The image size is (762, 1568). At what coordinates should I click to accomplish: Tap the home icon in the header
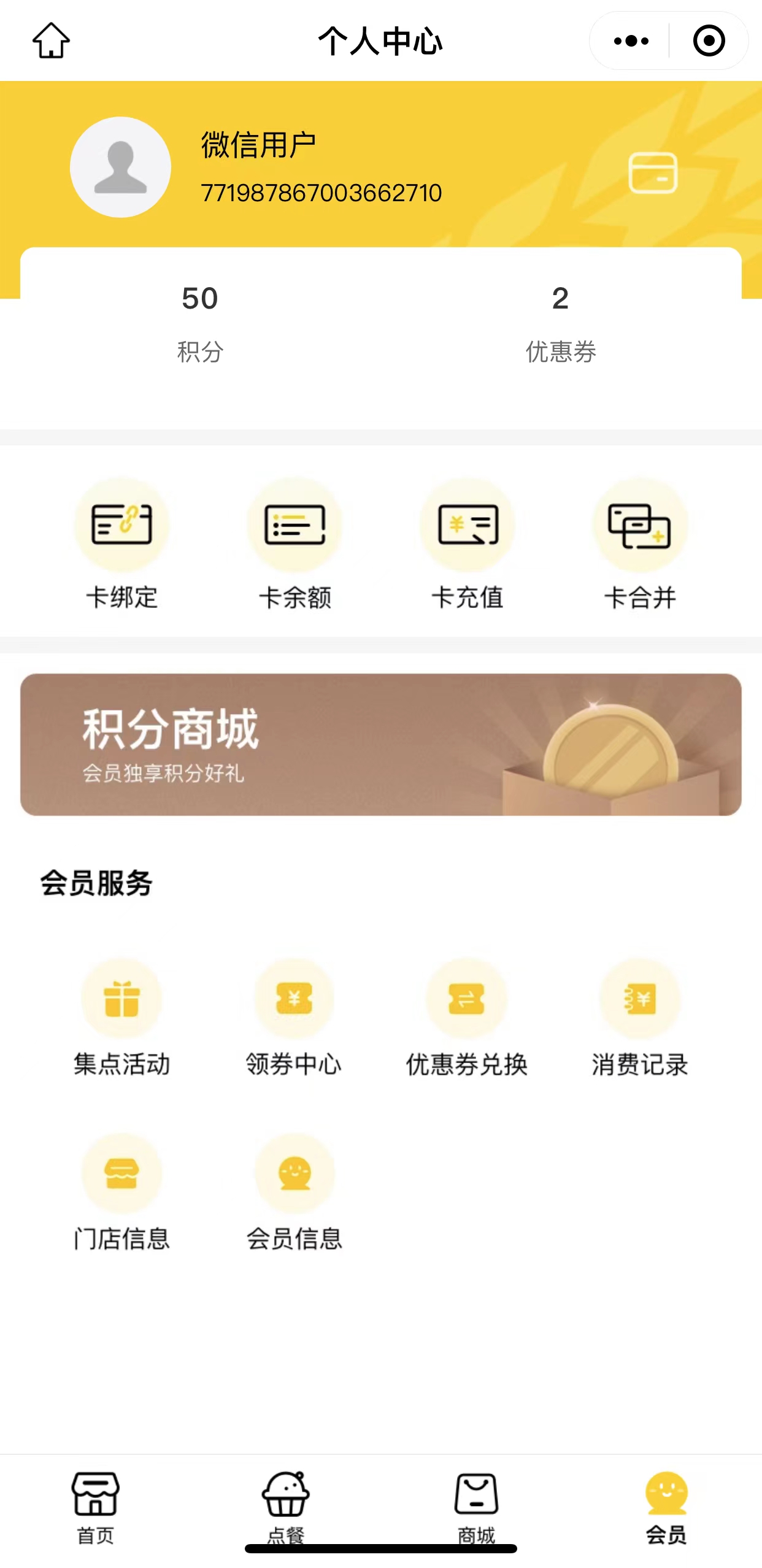click(51, 40)
